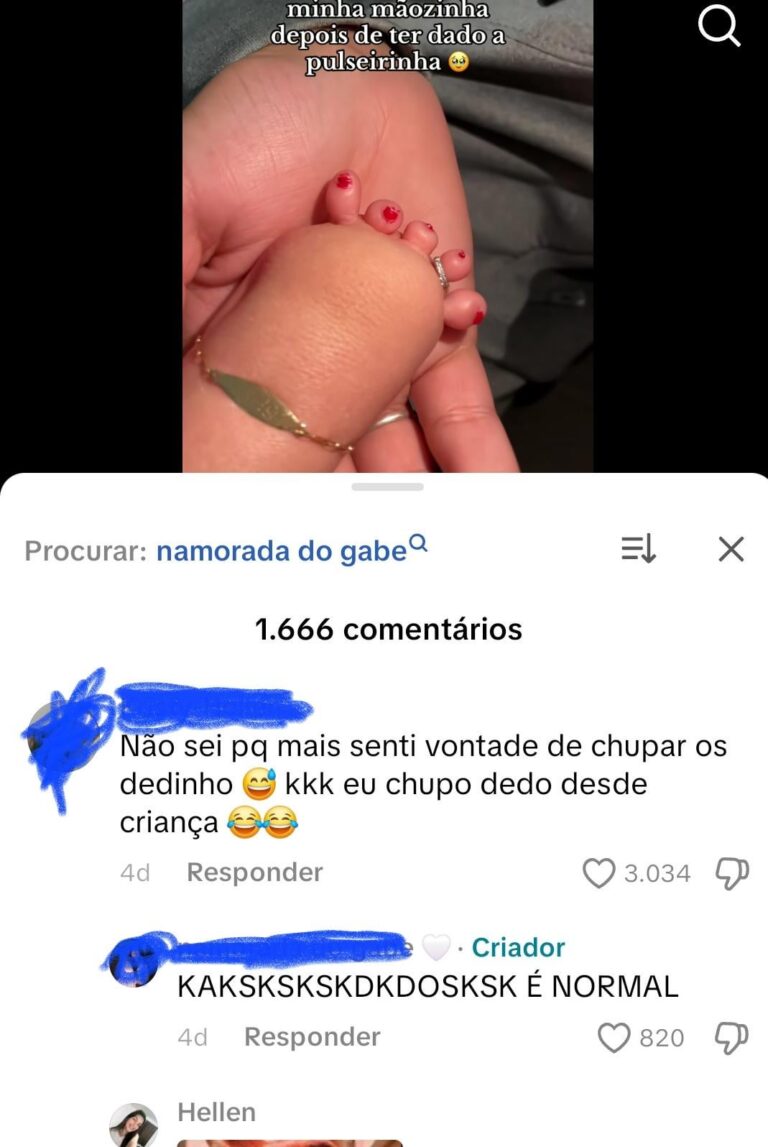
Task: Dislike the comment with 3.034 likes
Action: click(732, 873)
